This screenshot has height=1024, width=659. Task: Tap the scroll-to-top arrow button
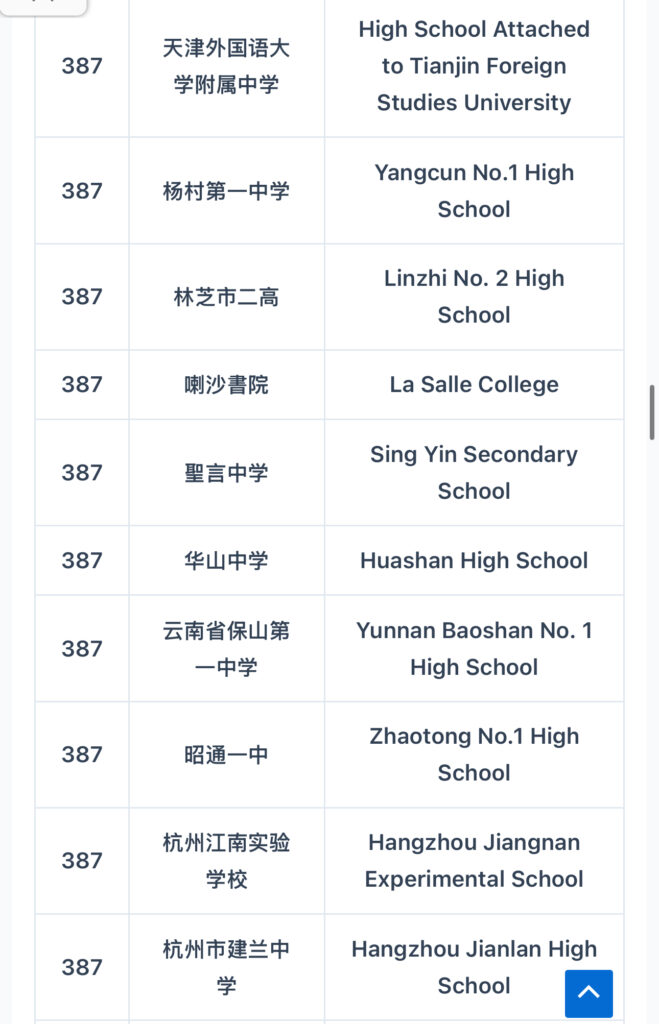pyautogui.click(x=589, y=993)
